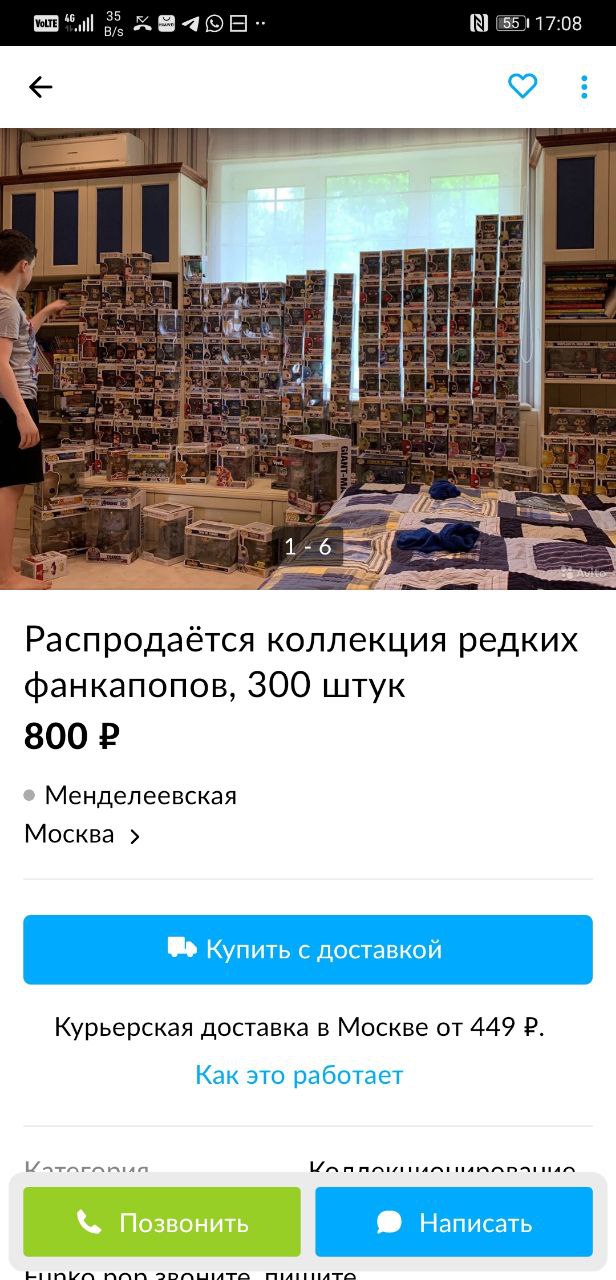The height and width of the screenshot is (1280, 616).
Task: Message the seller with Написать
Action: tap(454, 1222)
